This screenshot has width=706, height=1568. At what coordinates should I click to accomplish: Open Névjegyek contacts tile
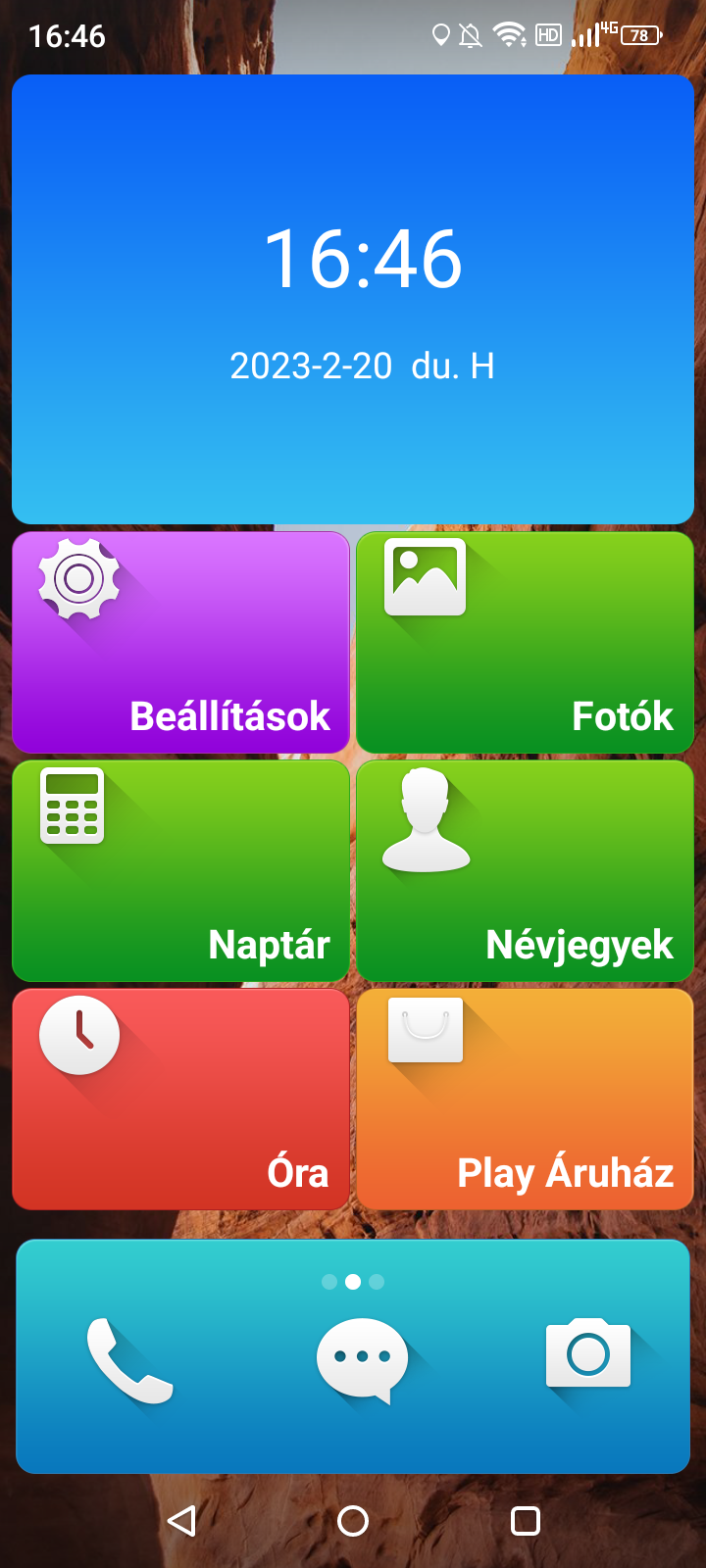(x=526, y=871)
